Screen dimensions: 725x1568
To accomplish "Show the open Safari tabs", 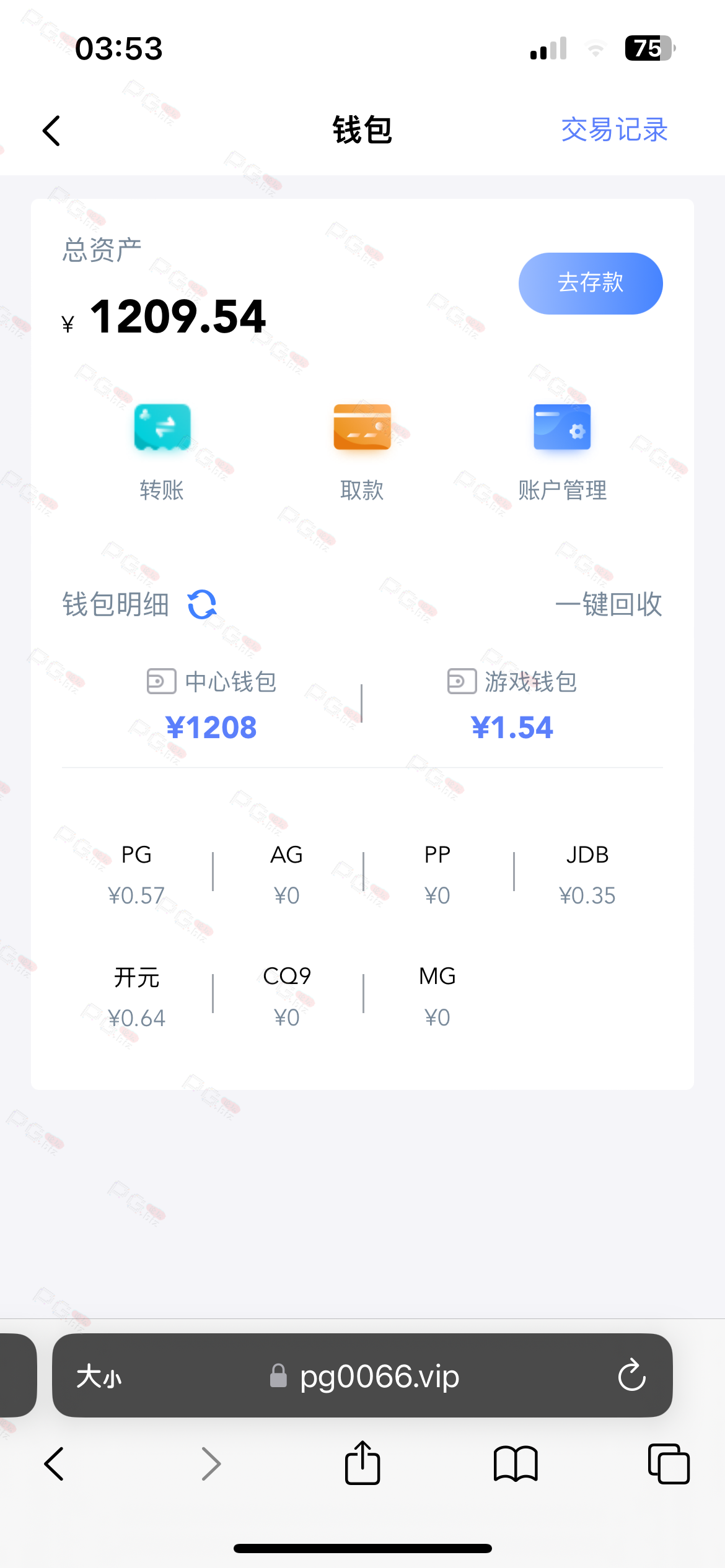I will 669,1464.
